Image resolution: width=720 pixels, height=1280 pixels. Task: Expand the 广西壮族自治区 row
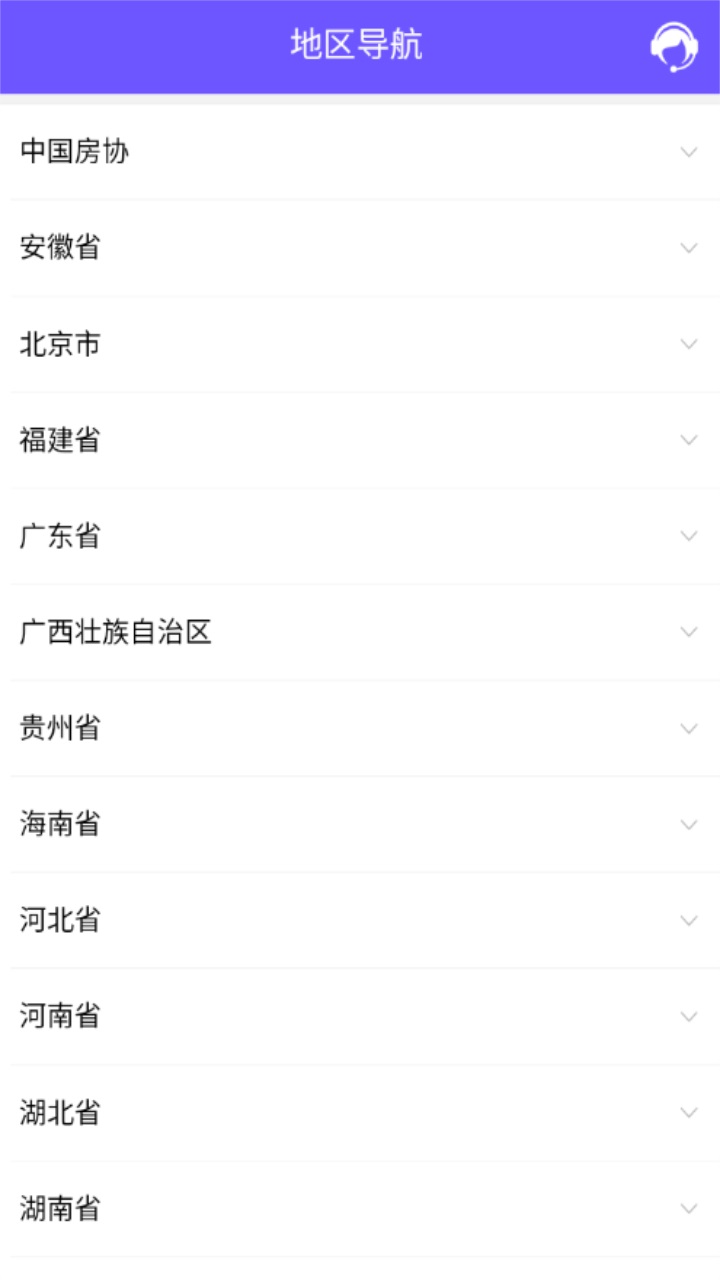[360, 632]
